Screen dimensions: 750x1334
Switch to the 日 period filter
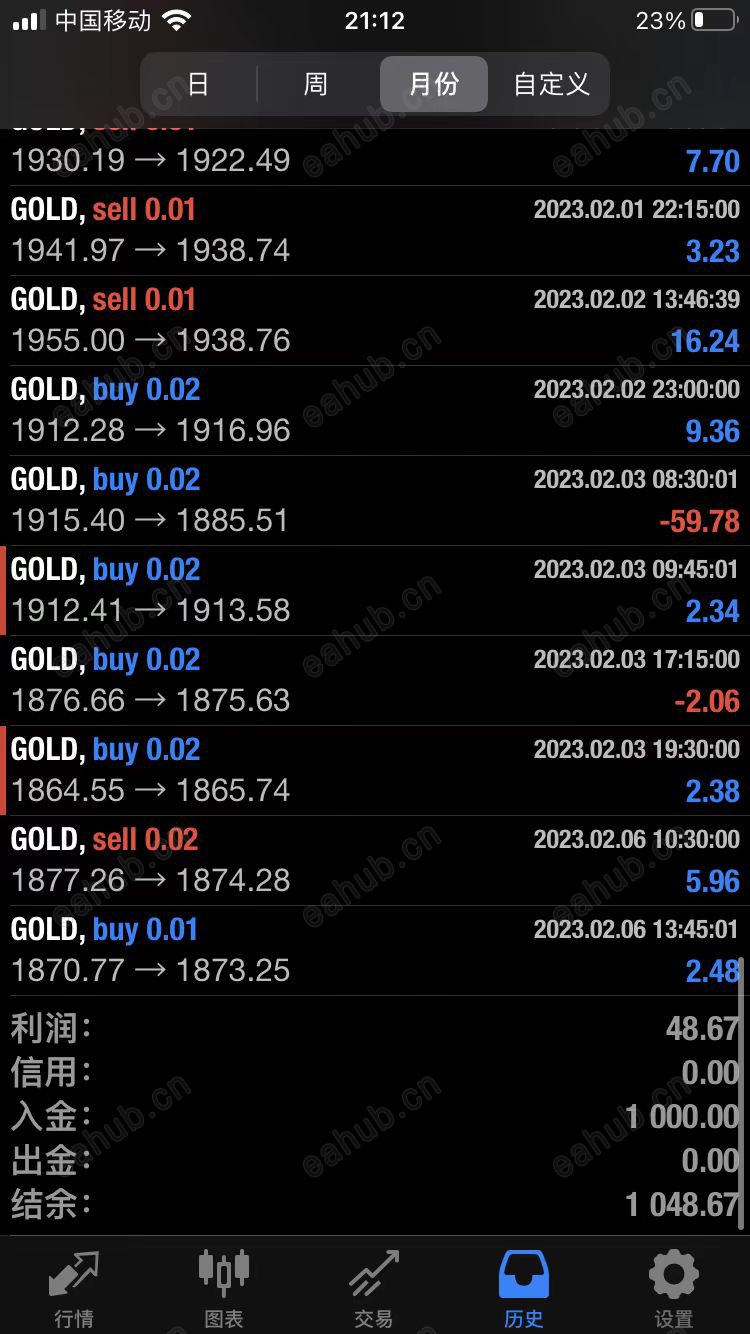198,84
